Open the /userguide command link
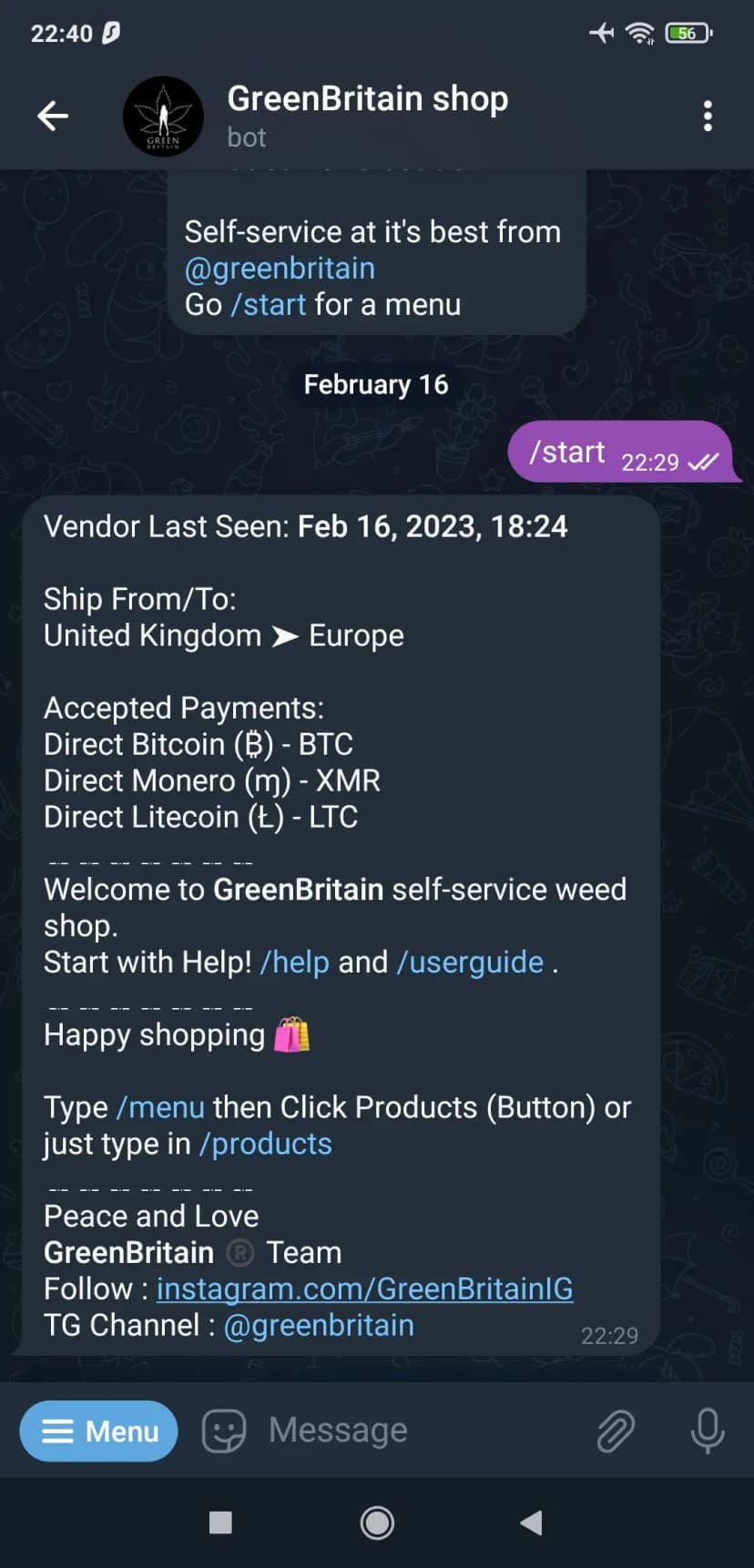This screenshot has height=1568, width=754. pos(472,962)
